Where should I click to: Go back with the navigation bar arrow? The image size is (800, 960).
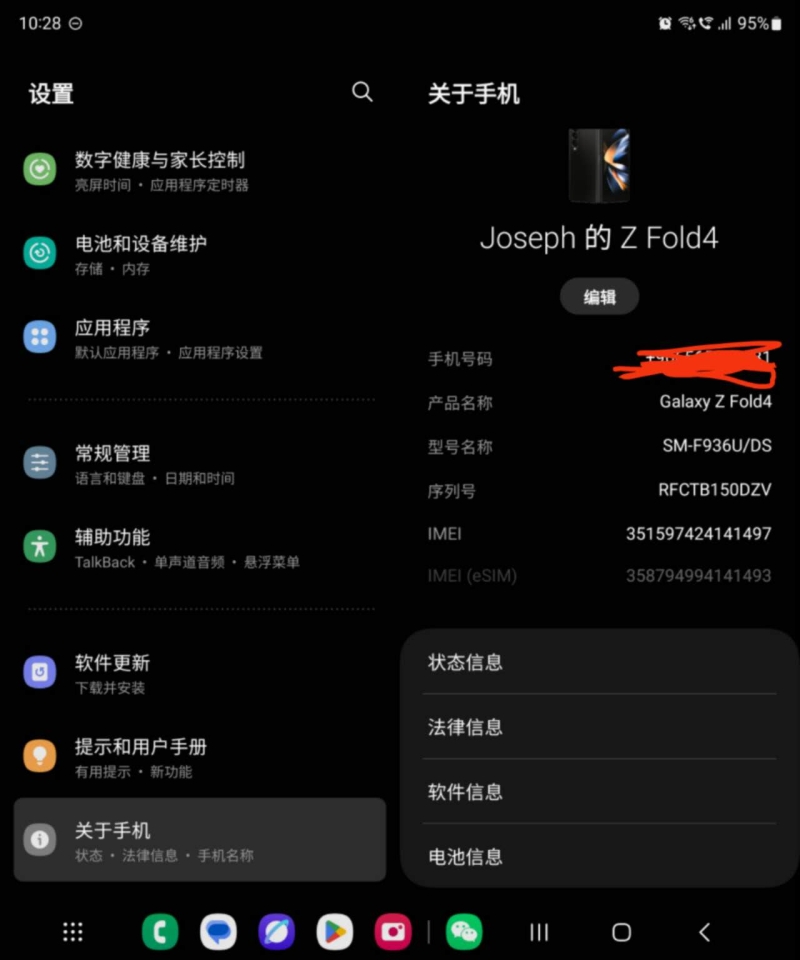tap(704, 932)
